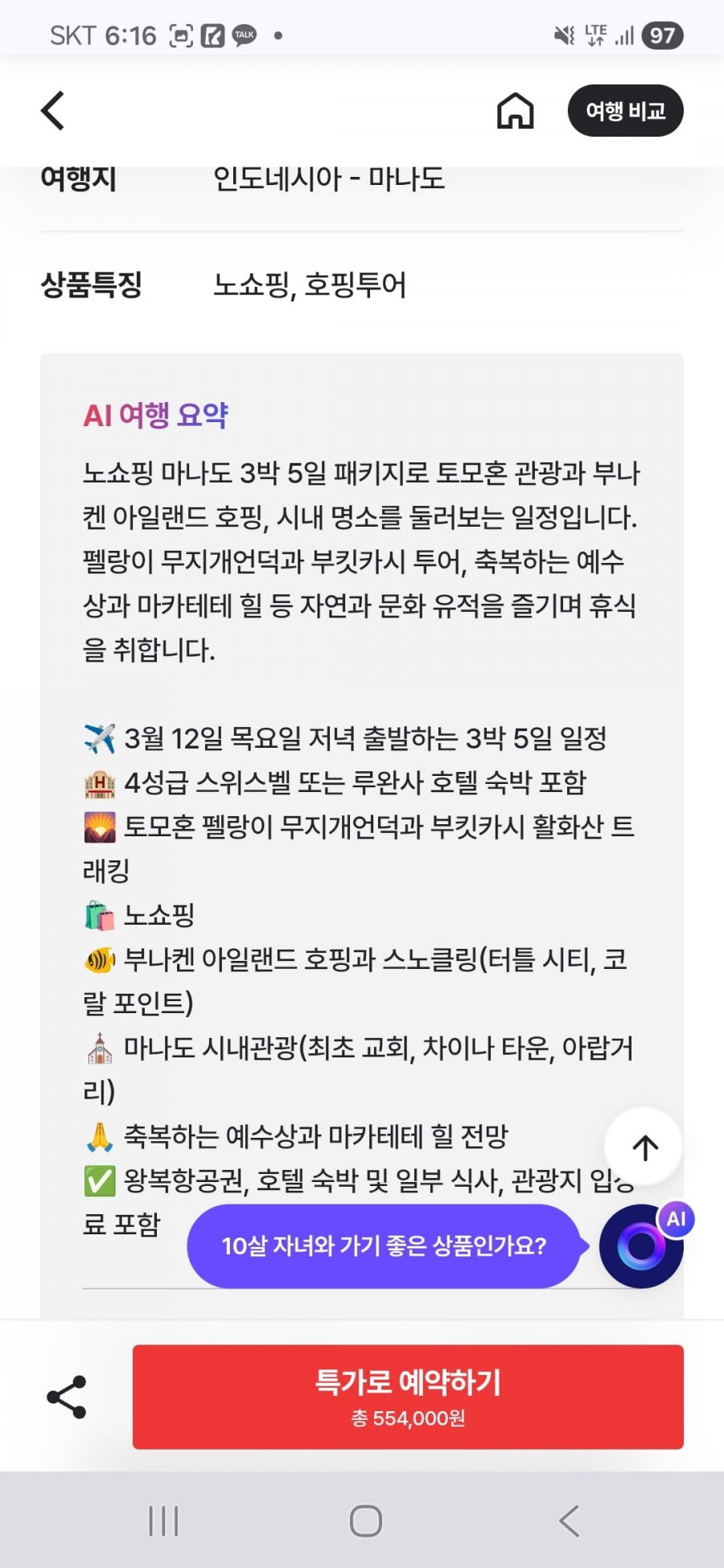Image resolution: width=724 pixels, height=1568 pixels.
Task: Open the home icon in header
Action: 515,111
